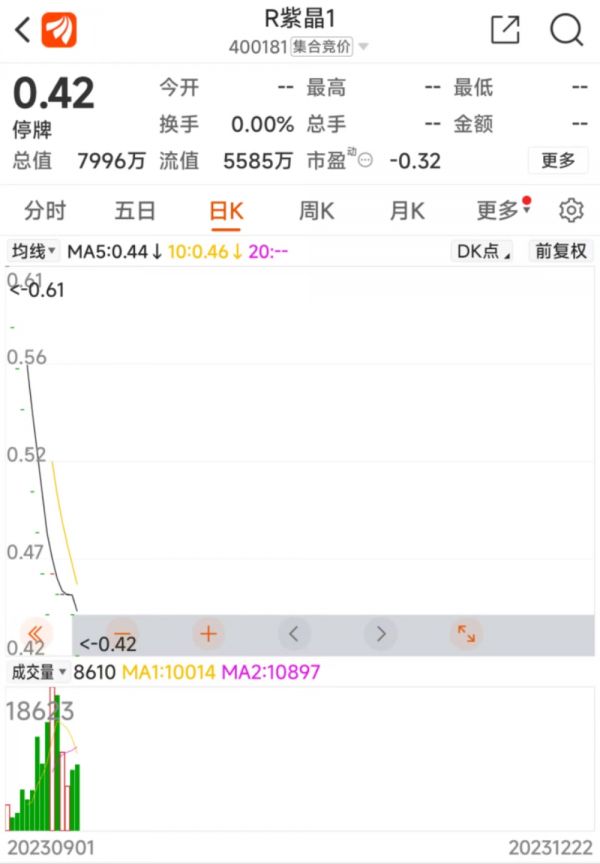Expand the chart to fullscreen
Screen dimensions: 600x864
point(466,634)
